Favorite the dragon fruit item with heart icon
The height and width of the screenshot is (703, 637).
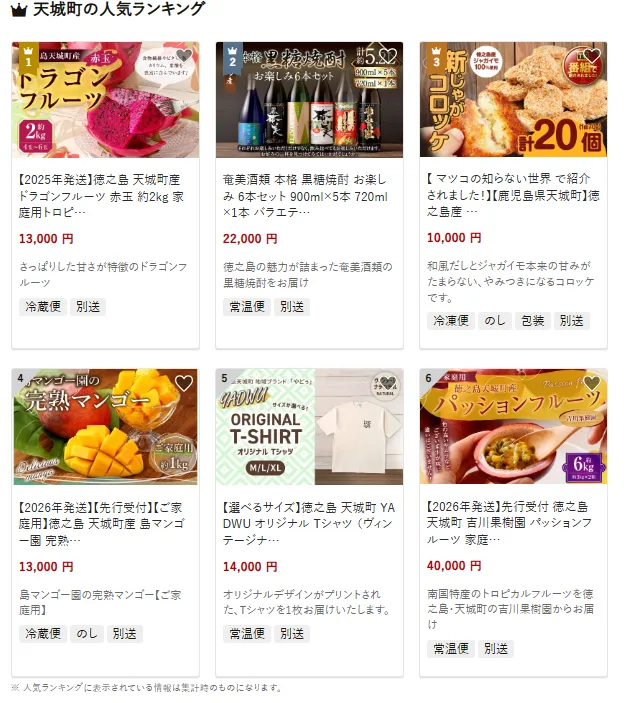click(x=183, y=57)
